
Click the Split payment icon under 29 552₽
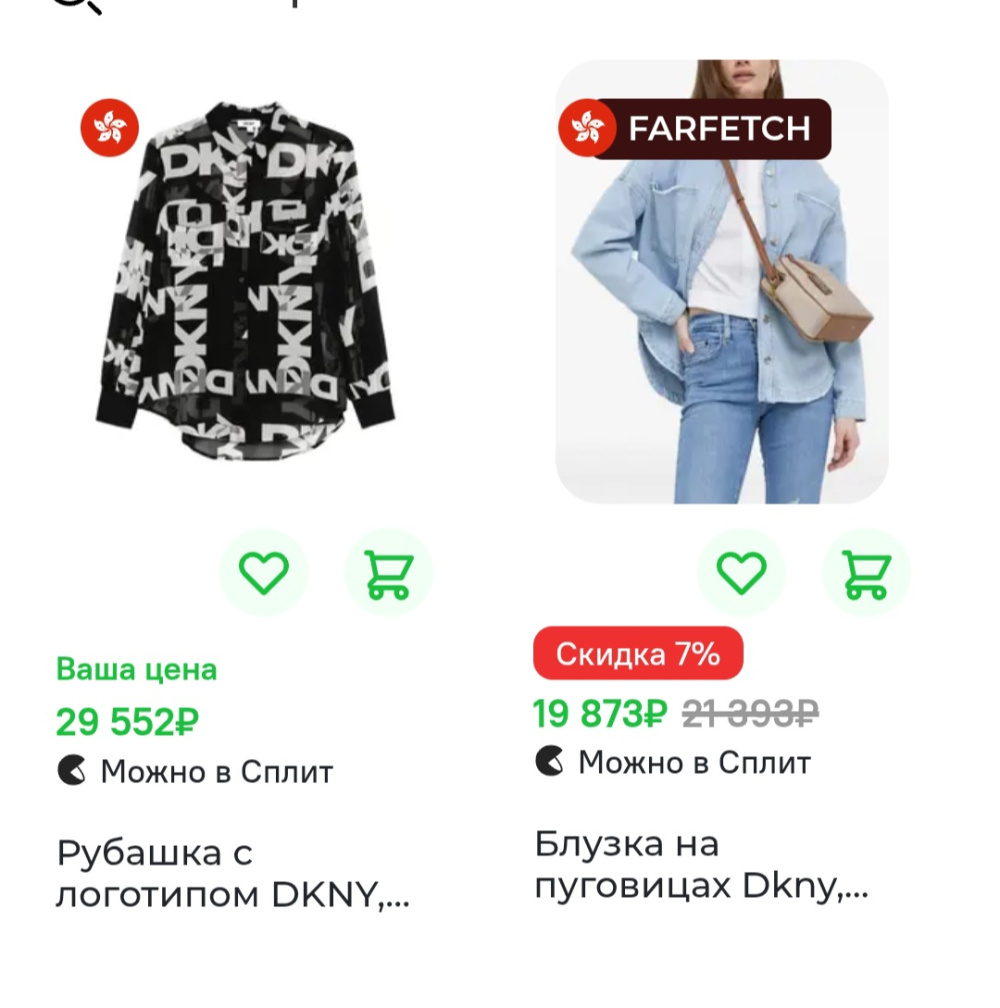70,769
